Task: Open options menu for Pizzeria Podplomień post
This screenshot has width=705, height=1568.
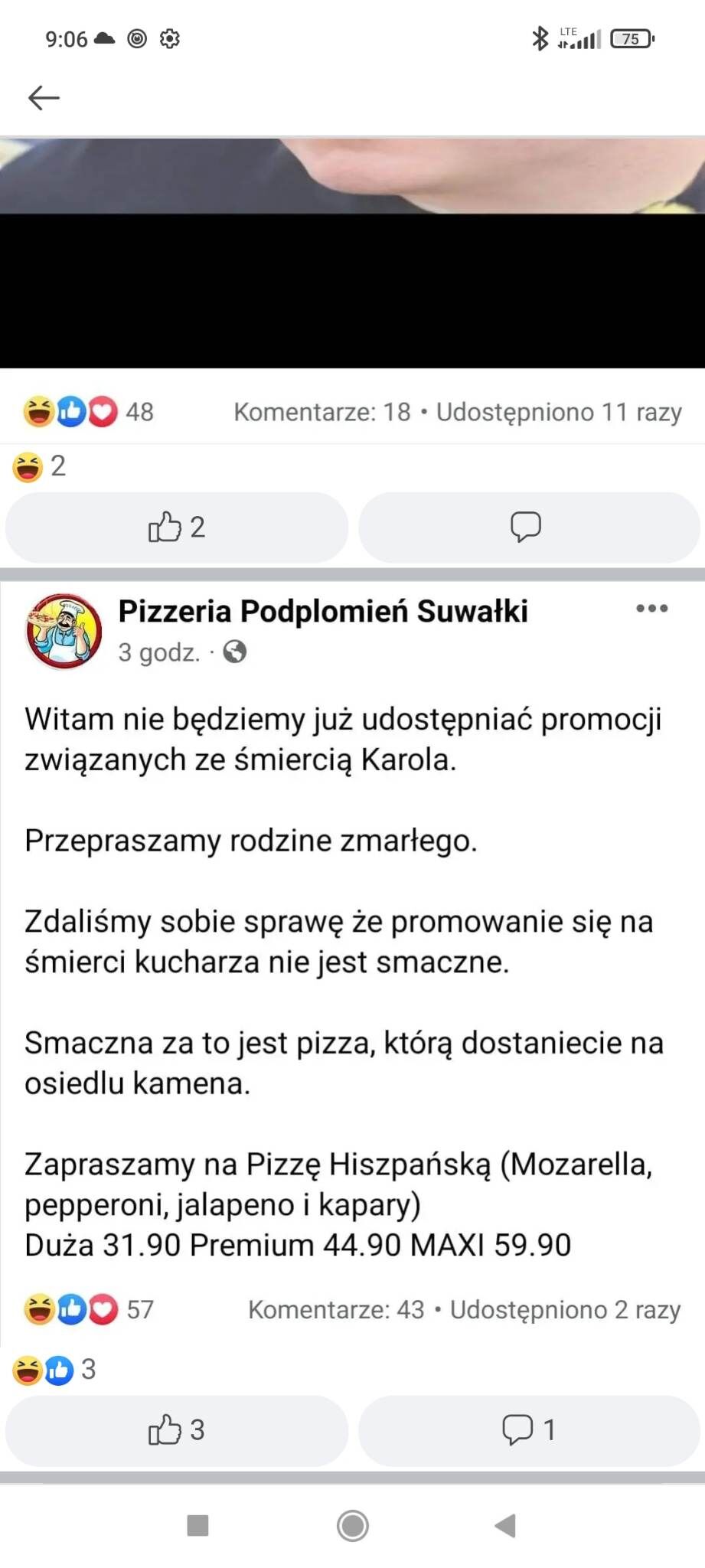Action: coord(651,609)
